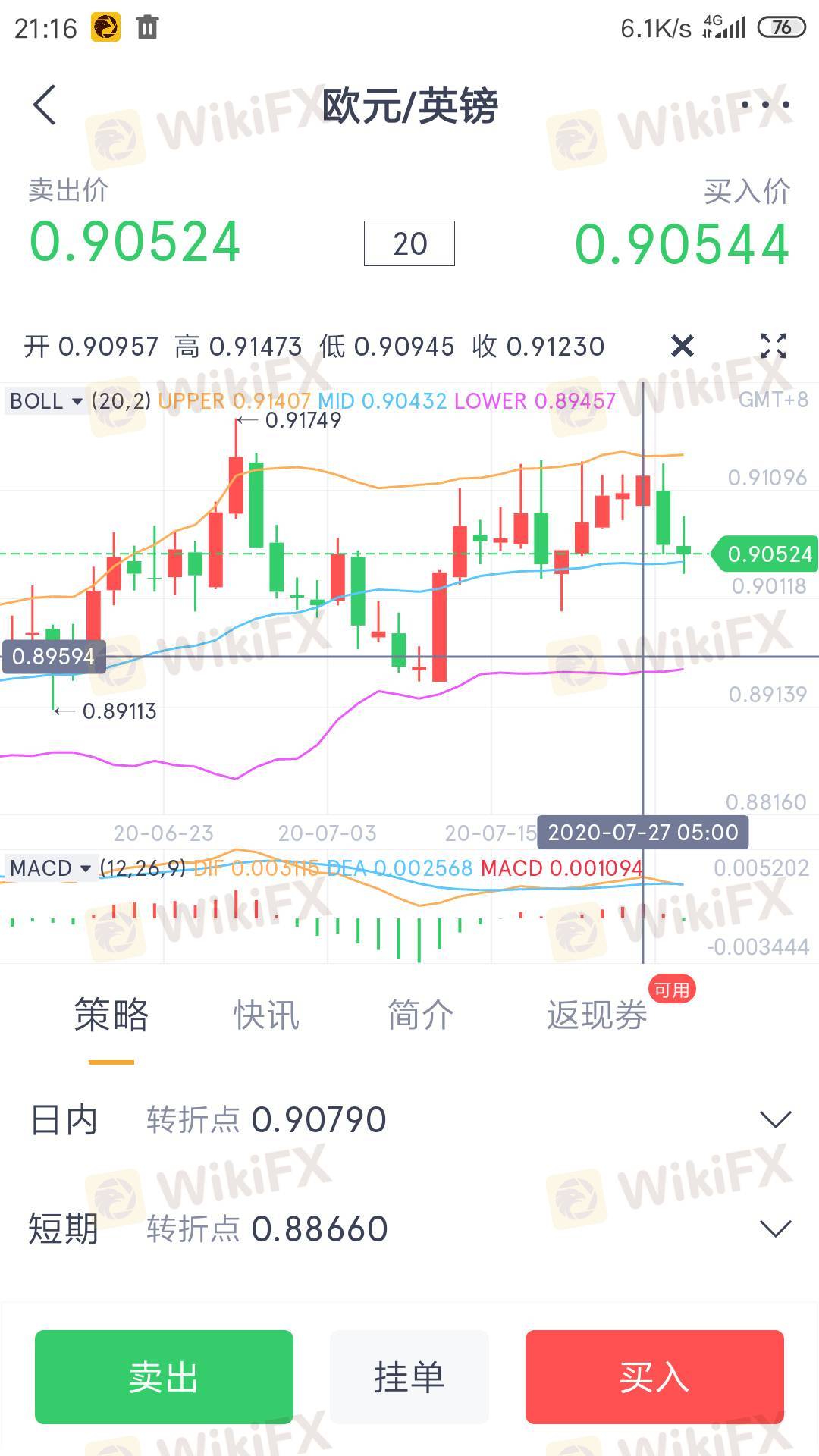Viewport: 819px width, 1456px height.
Task: Expand the 短期 strategy row
Action: [775, 1228]
